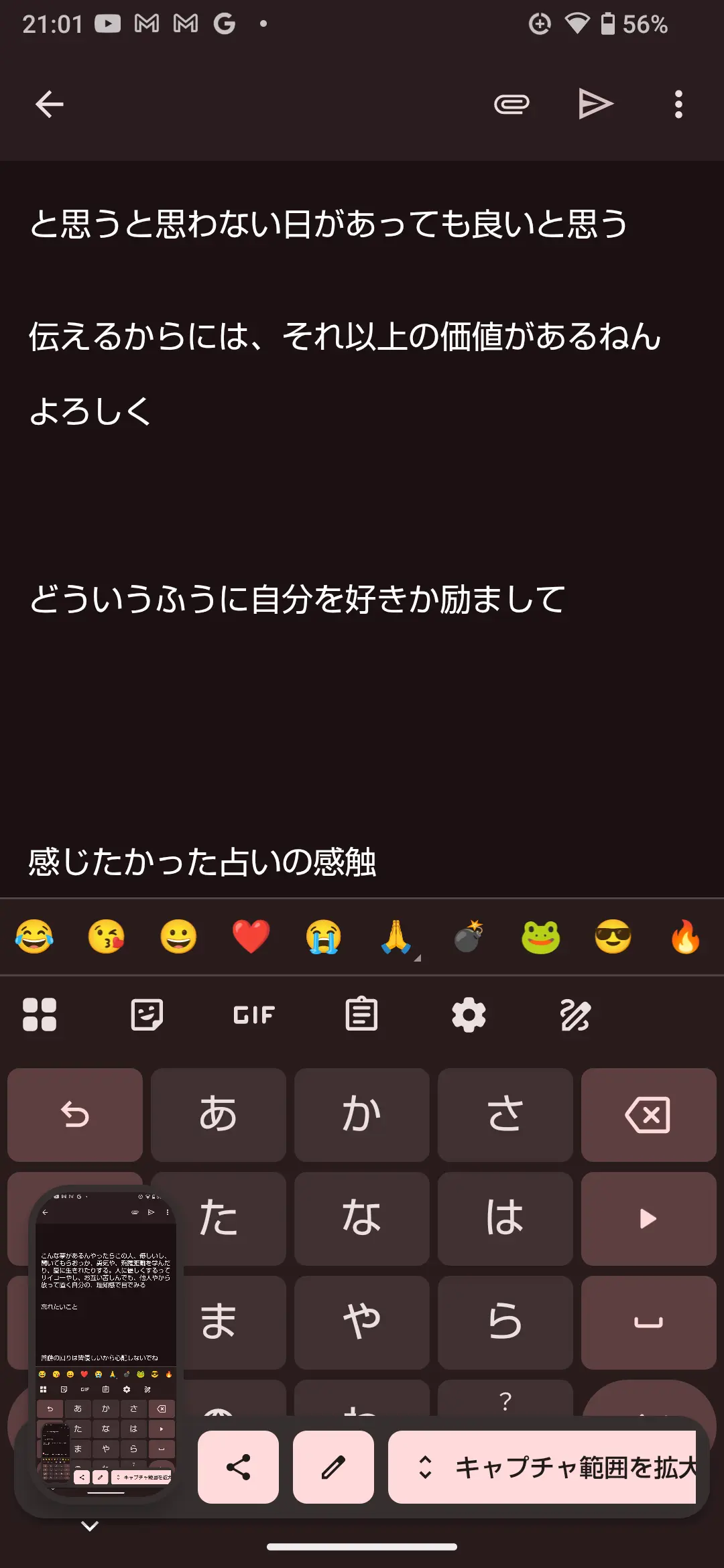Open the keyboard sticker panel
The height and width of the screenshot is (1568, 724).
(147, 1015)
